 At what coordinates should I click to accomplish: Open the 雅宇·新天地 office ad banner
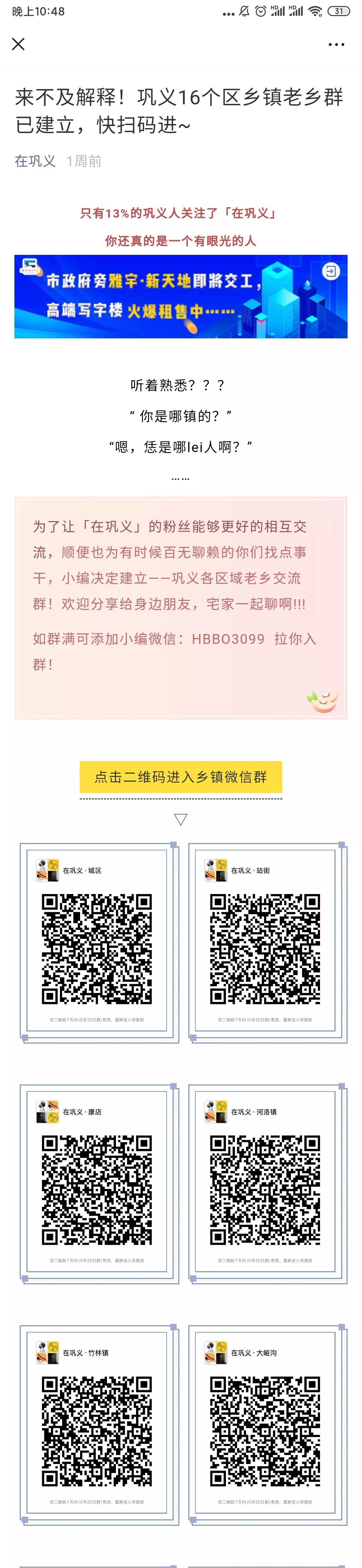[181, 296]
